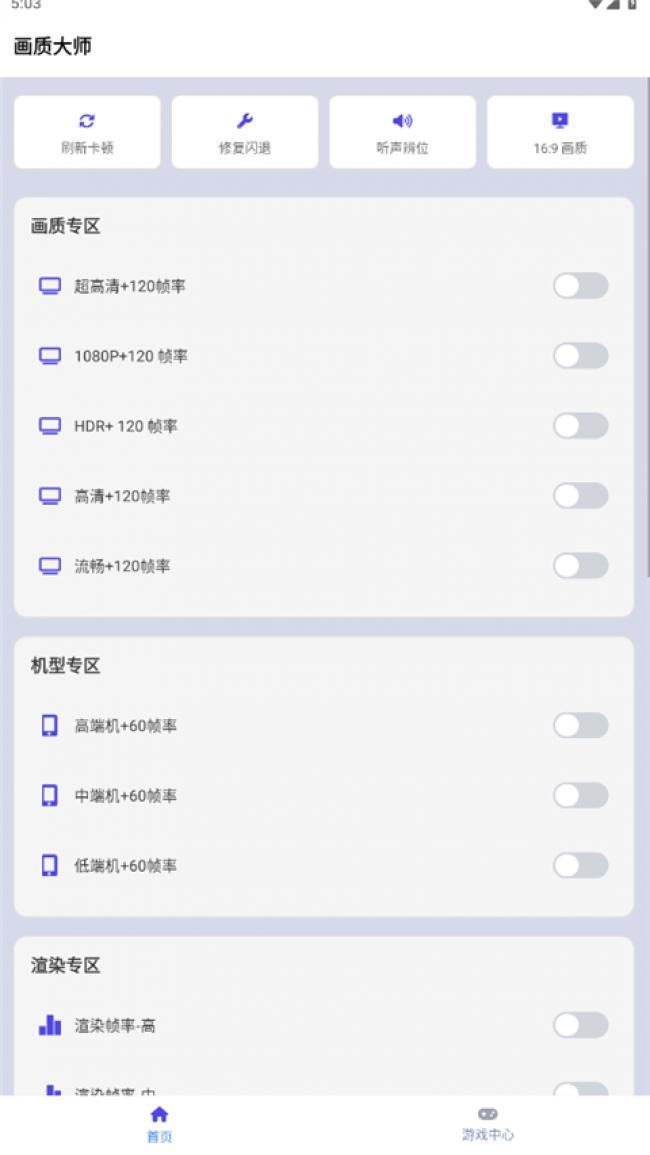The width and height of the screenshot is (650, 1155).
Task: Turn on 1080P+120 帧率
Action: coord(580,356)
